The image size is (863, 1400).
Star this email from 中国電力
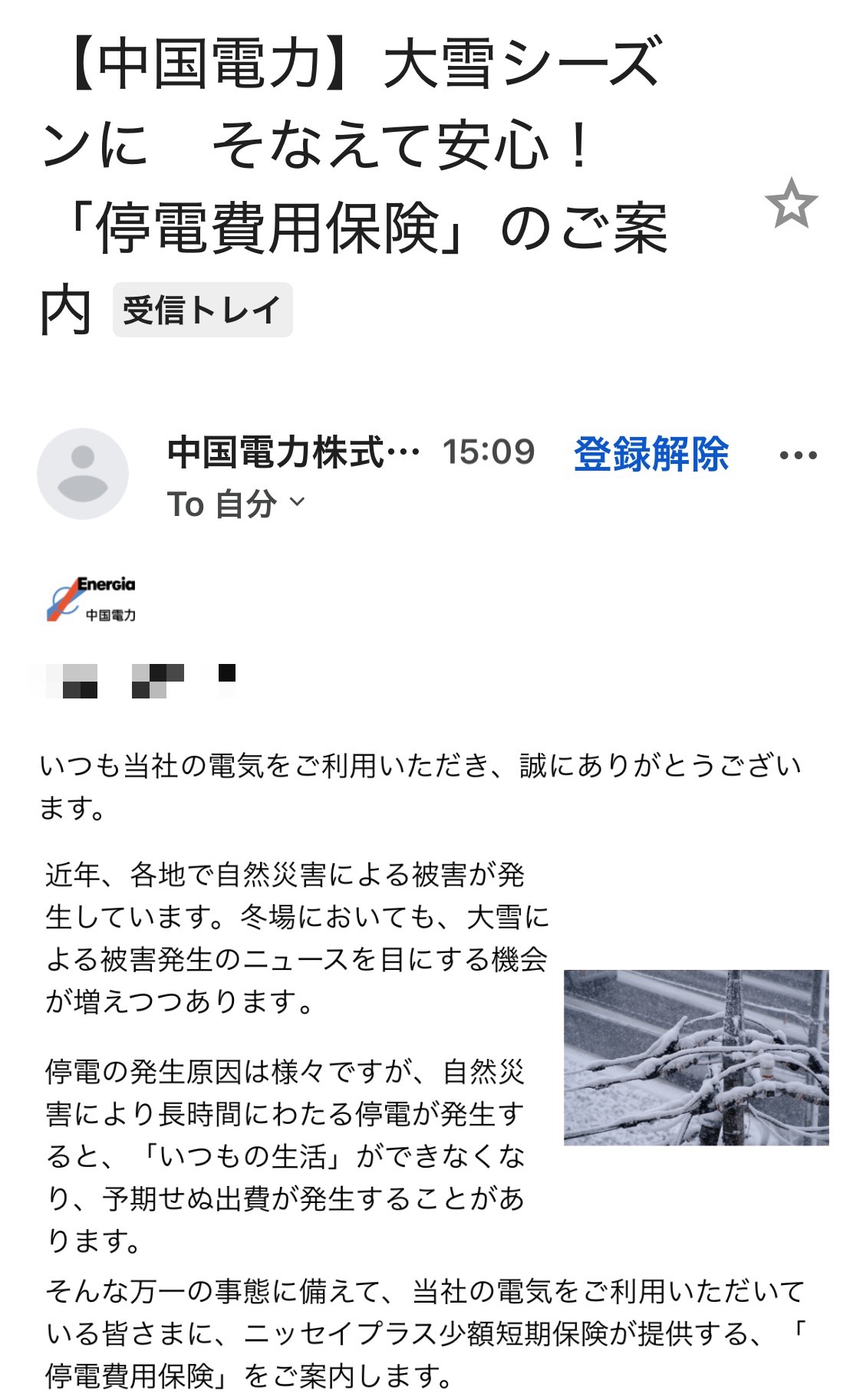pos(791,204)
